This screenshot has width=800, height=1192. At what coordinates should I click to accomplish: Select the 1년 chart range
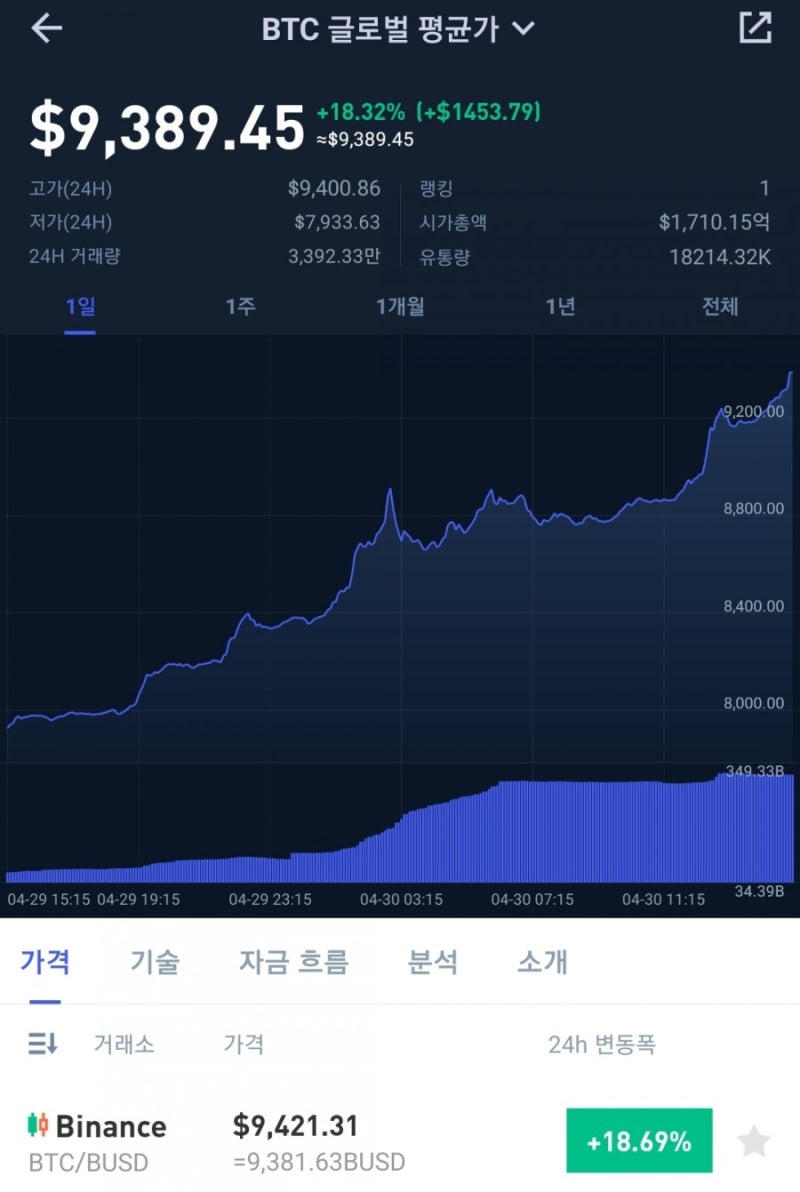(x=560, y=308)
